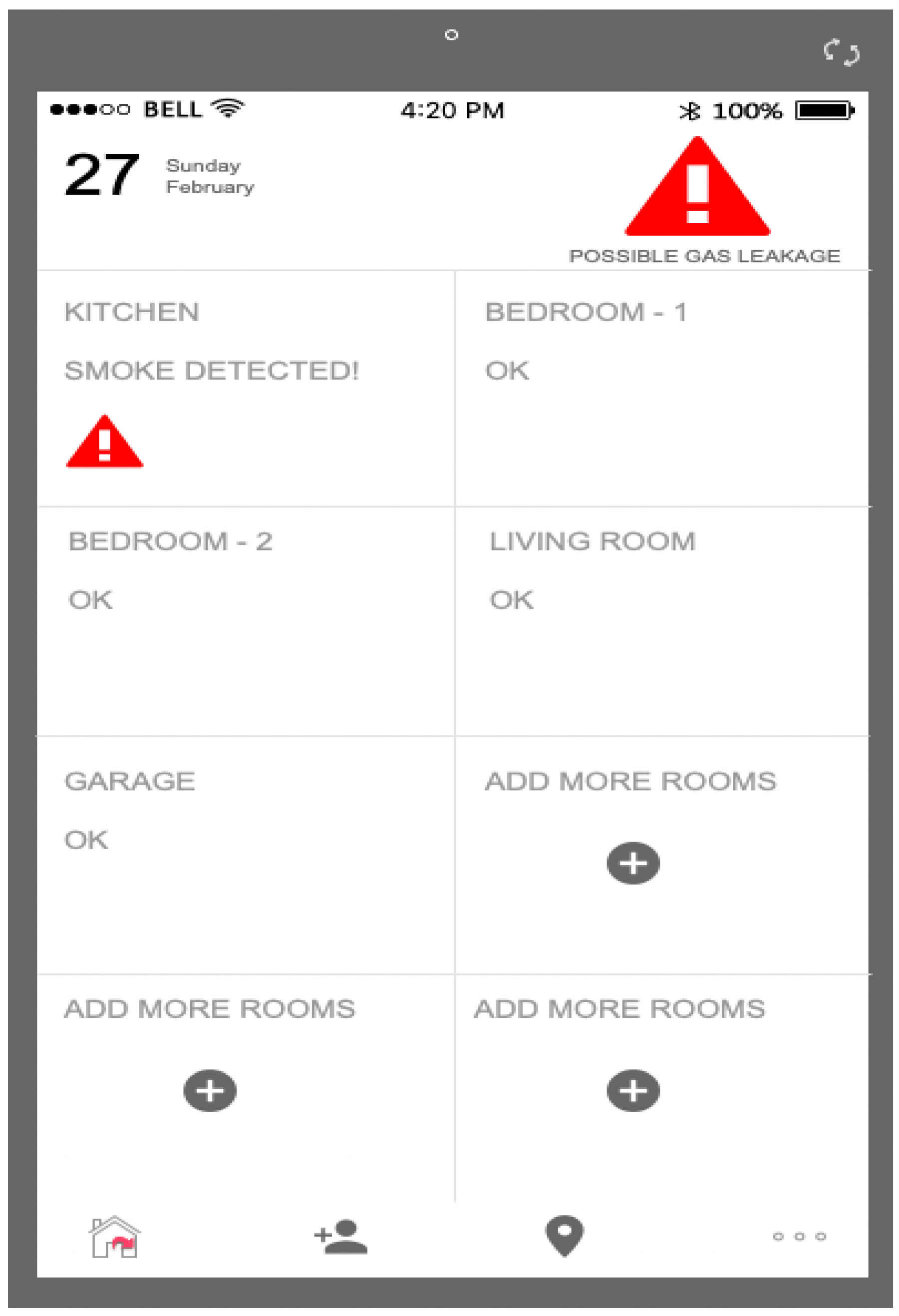Switch to the home tab

click(x=114, y=1237)
